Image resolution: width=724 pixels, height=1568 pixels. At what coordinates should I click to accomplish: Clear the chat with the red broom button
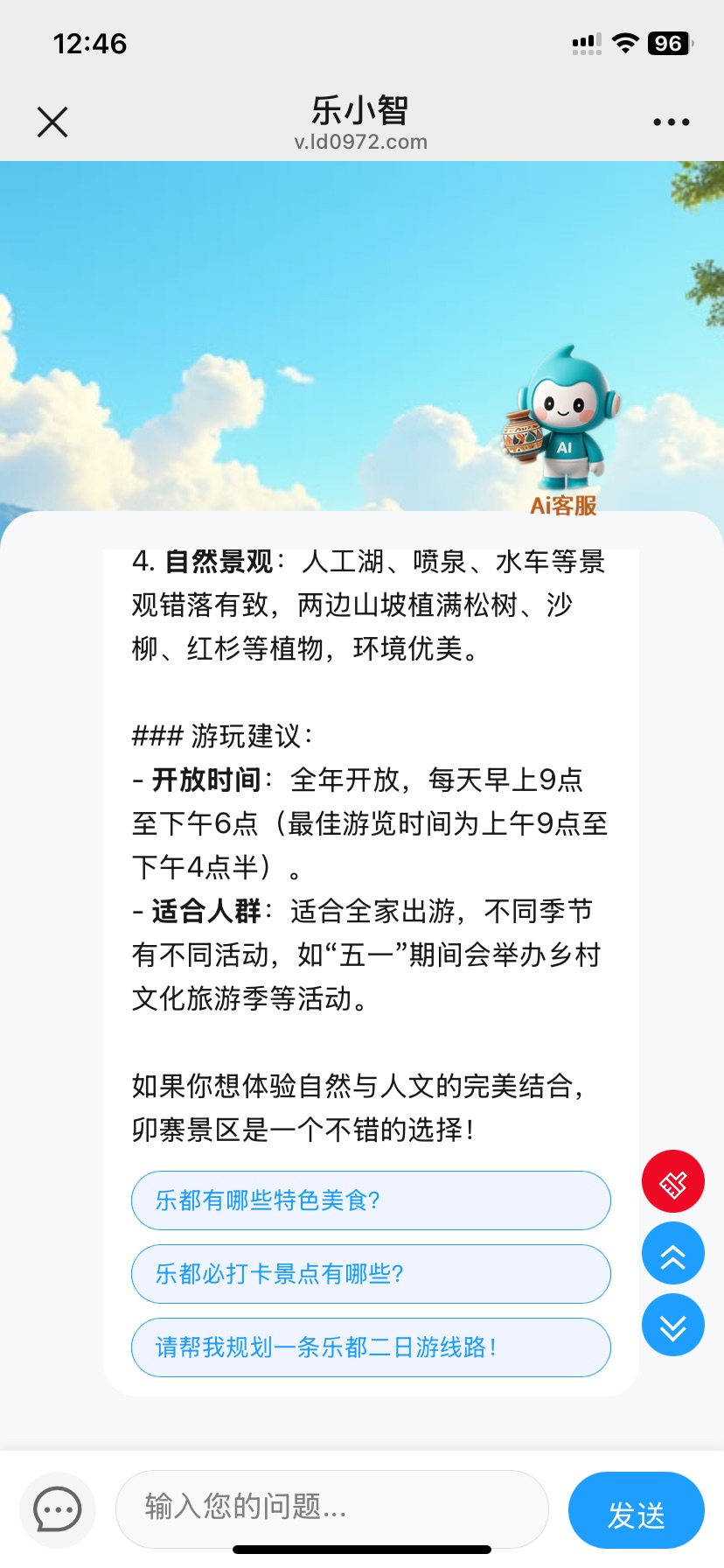click(x=672, y=1181)
